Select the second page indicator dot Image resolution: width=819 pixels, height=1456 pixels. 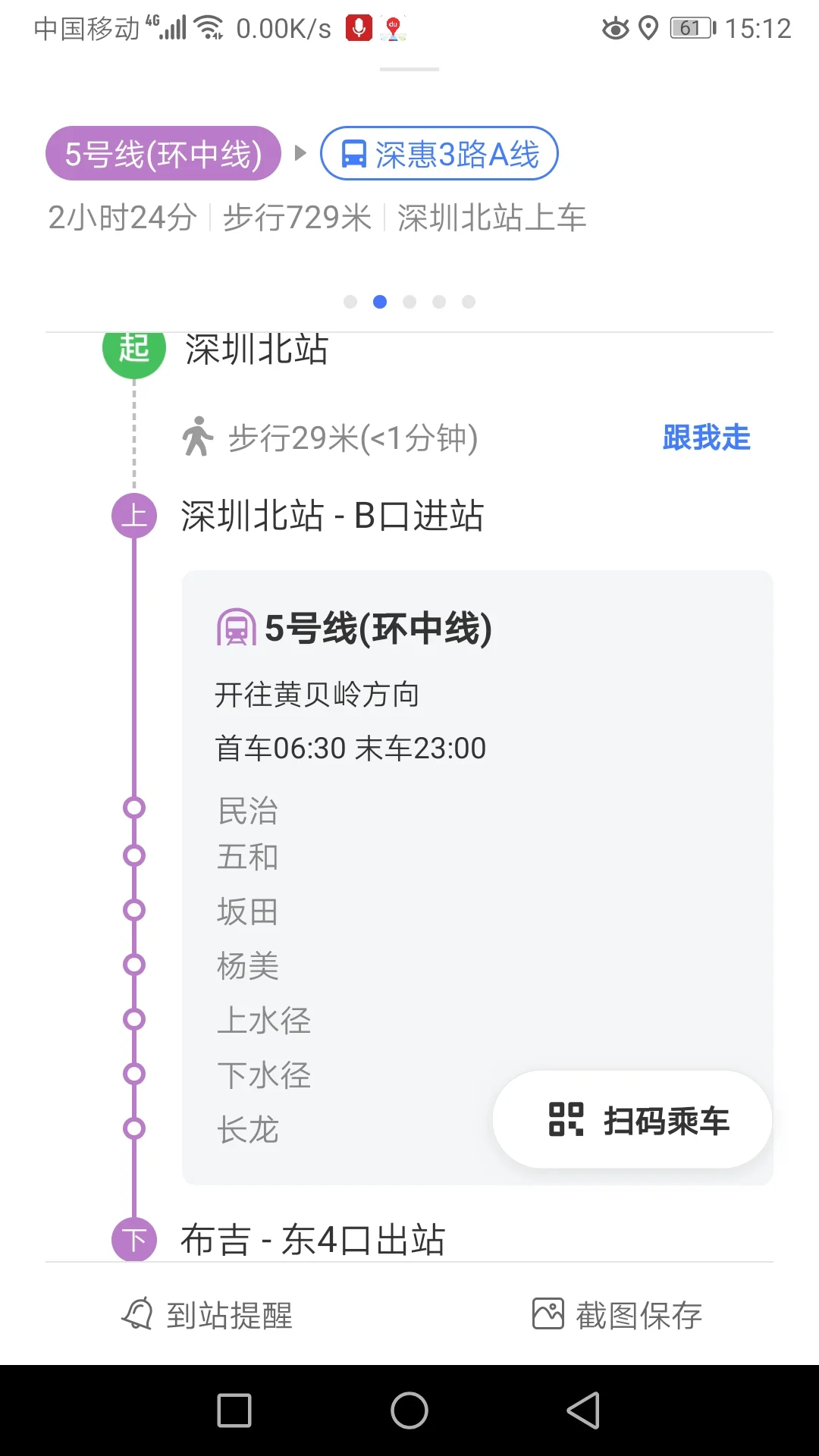pyautogui.click(x=380, y=301)
